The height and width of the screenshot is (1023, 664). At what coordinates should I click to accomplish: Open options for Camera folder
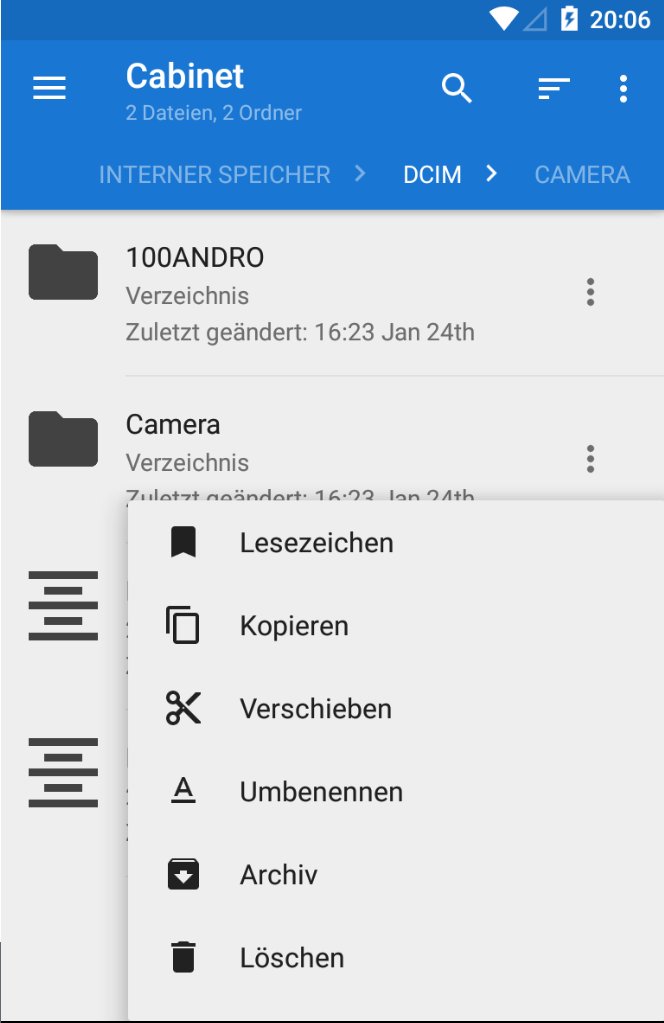(591, 459)
